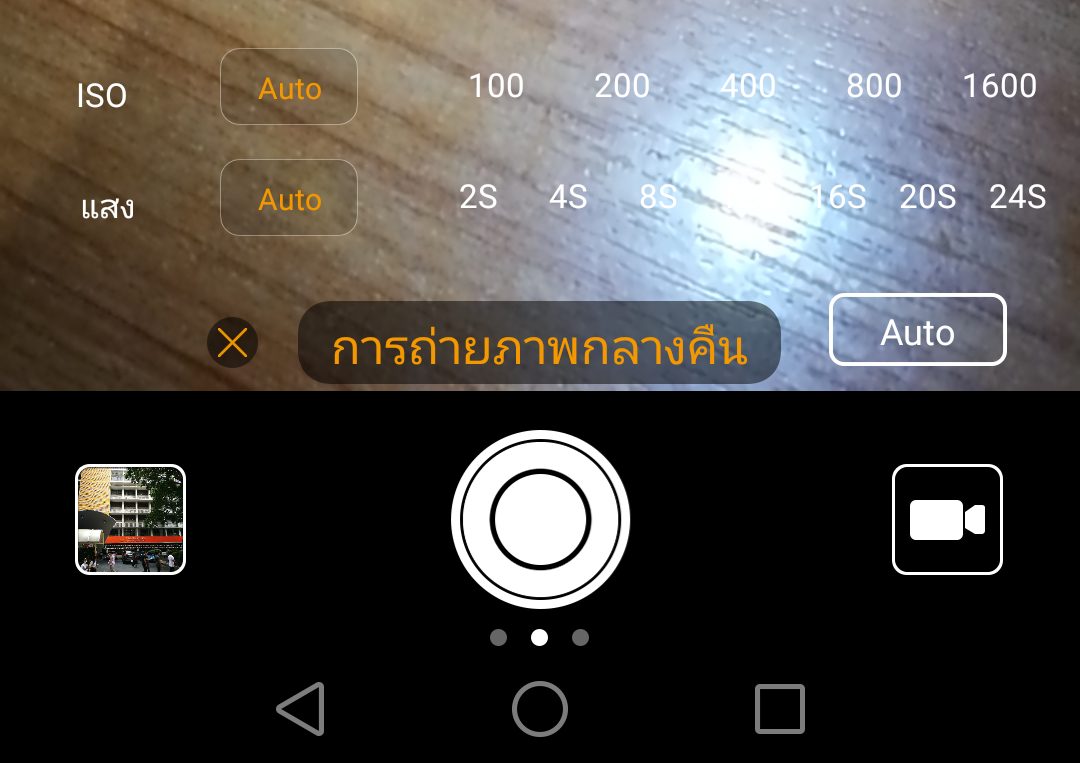
Task: Tap the white-outlined Auto button
Action: 917,330
